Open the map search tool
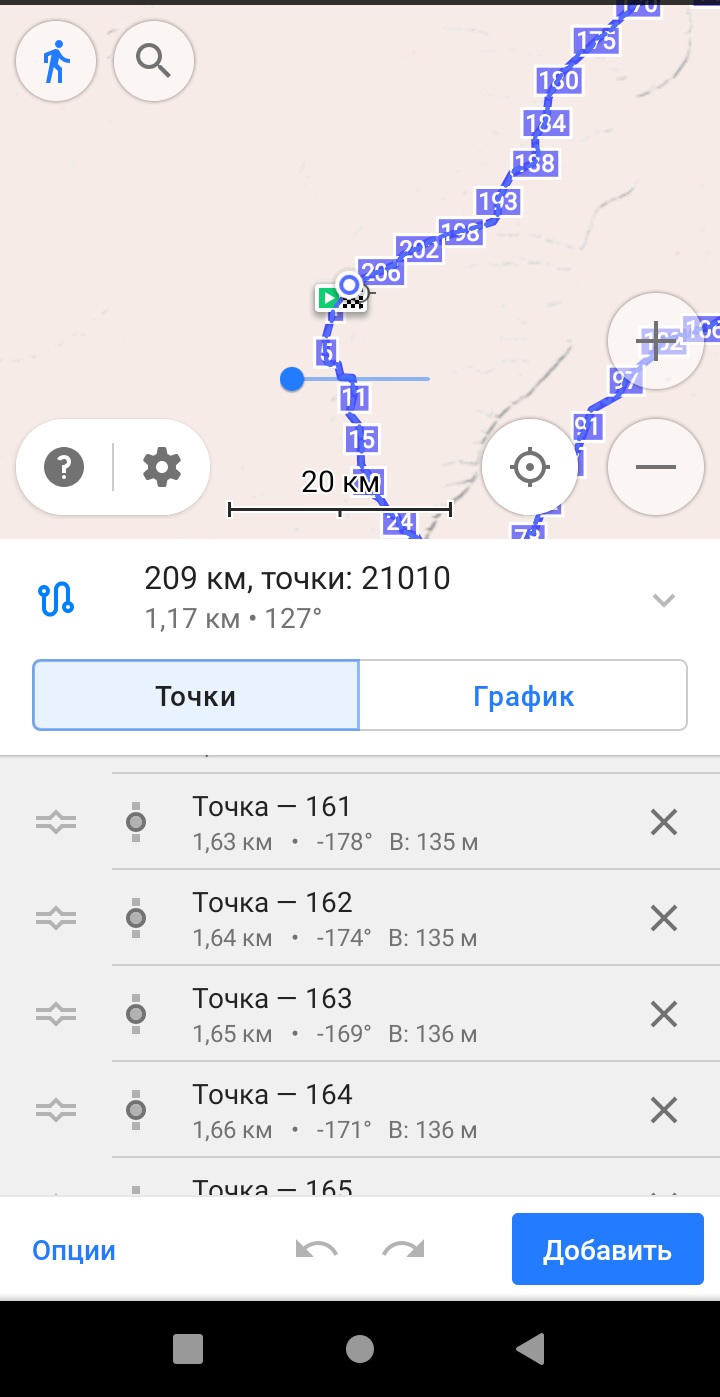This screenshot has height=1397, width=720. pos(153,60)
